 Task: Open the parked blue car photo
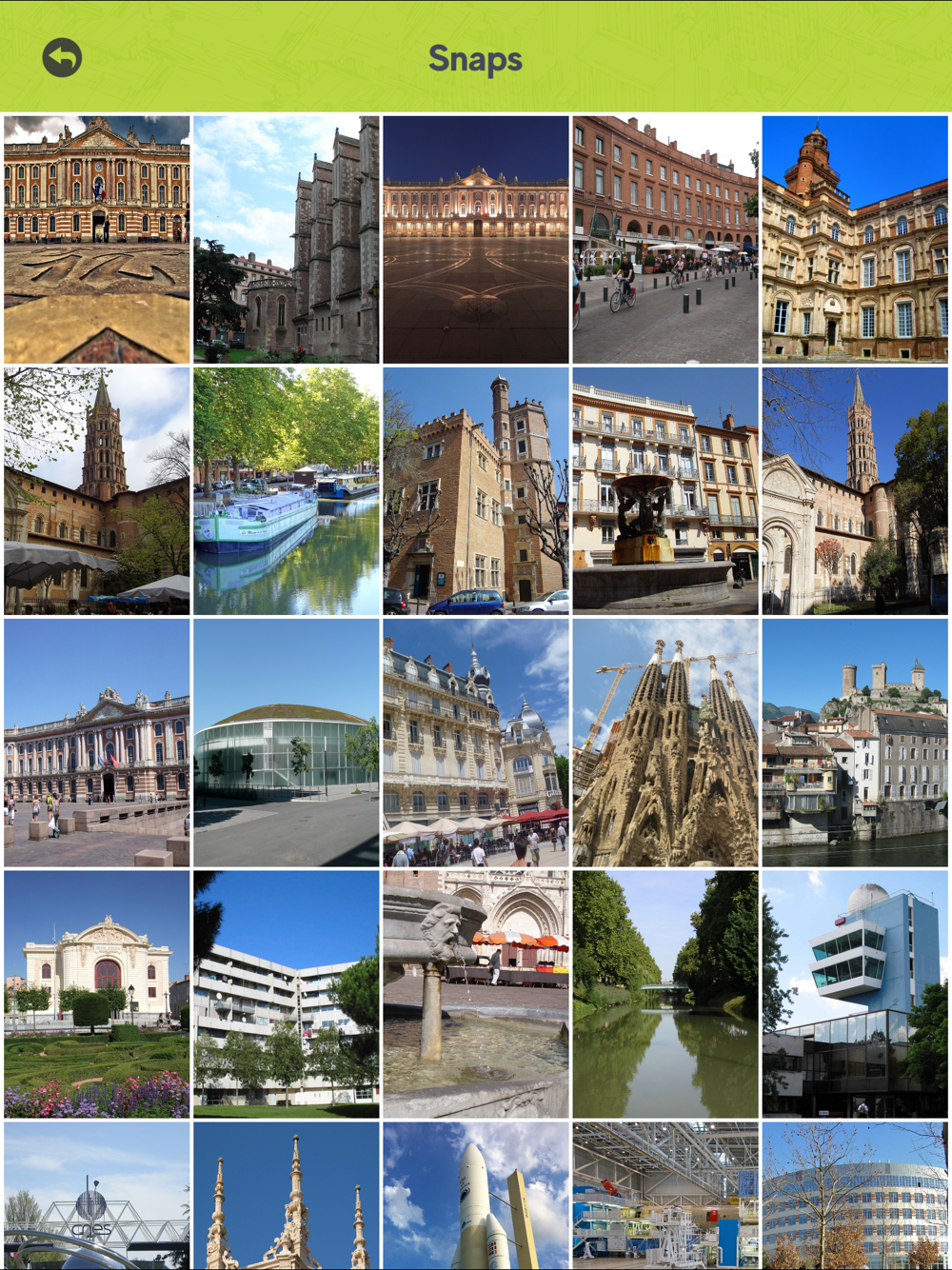[x=476, y=490]
